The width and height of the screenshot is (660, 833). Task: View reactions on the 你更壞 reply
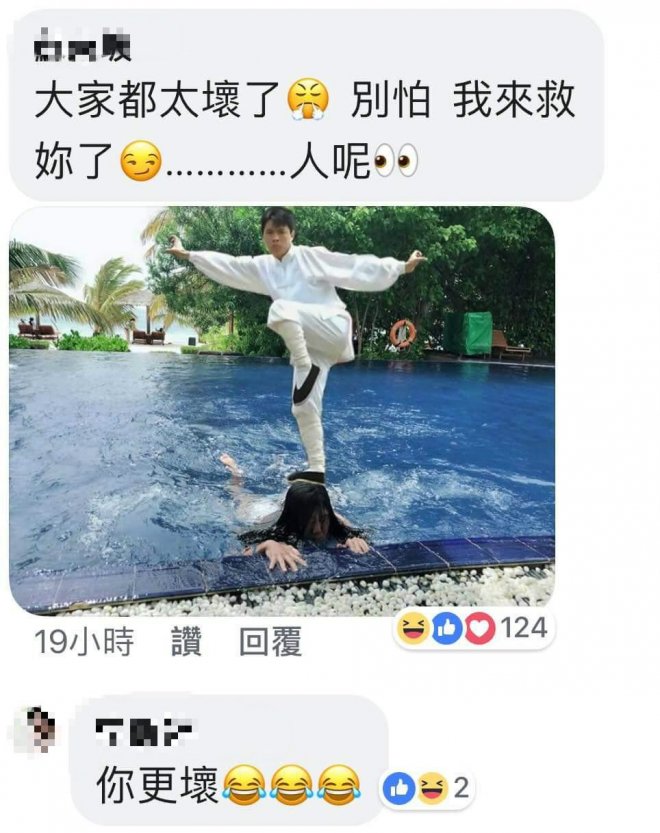pyautogui.click(x=426, y=788)
